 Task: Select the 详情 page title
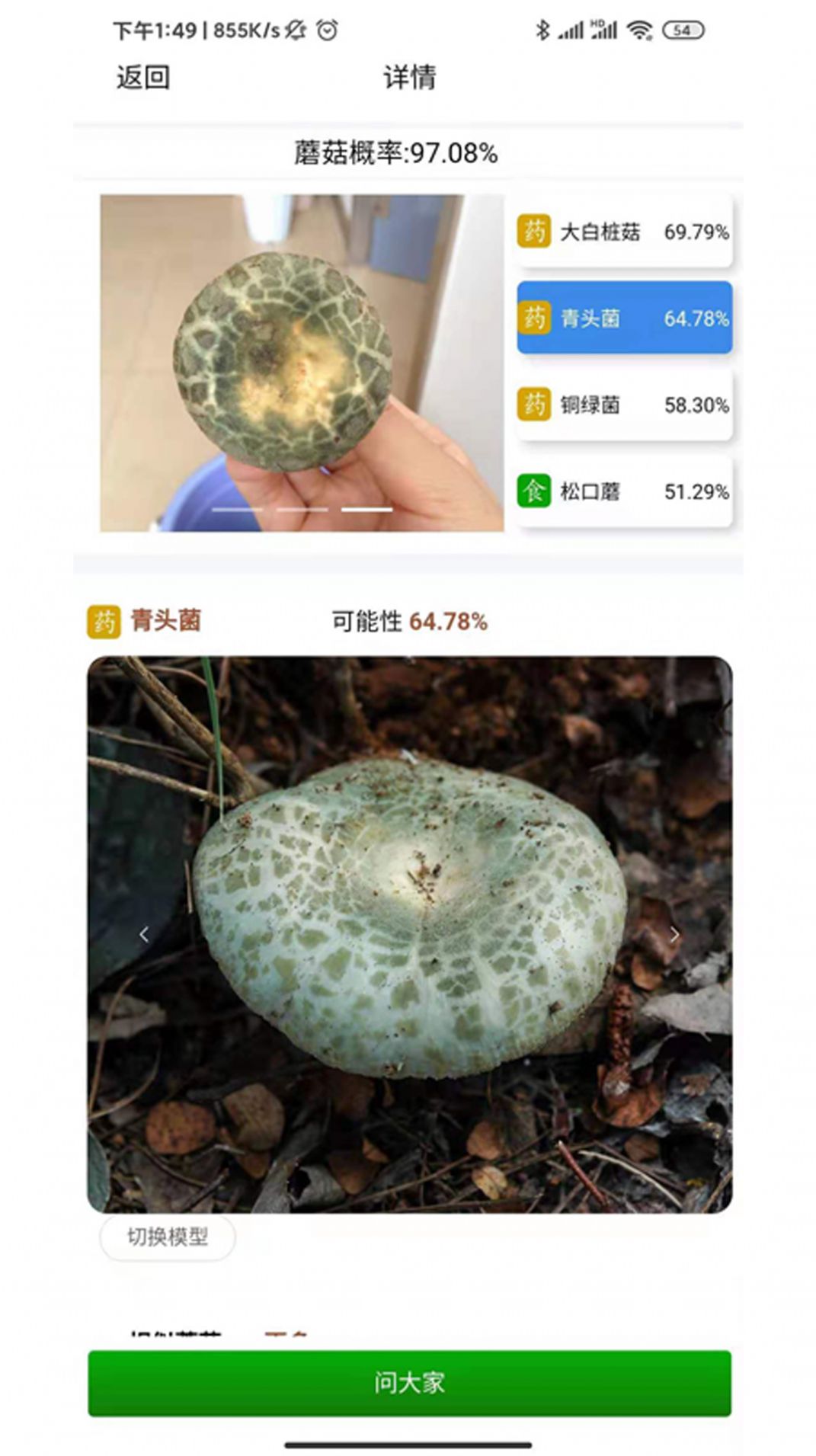point(408,77)
